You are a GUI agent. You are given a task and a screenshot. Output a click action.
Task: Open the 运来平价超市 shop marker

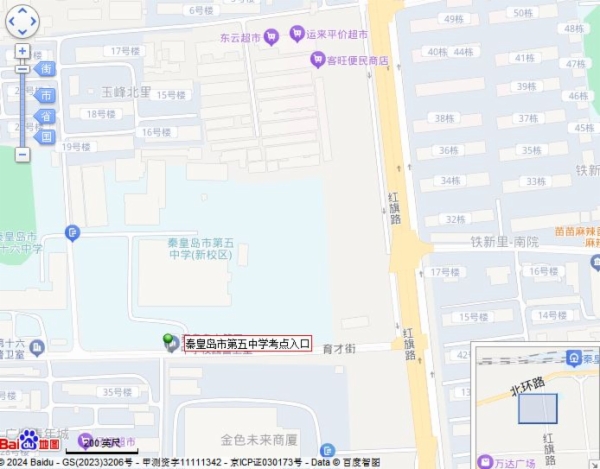point(296,33)
